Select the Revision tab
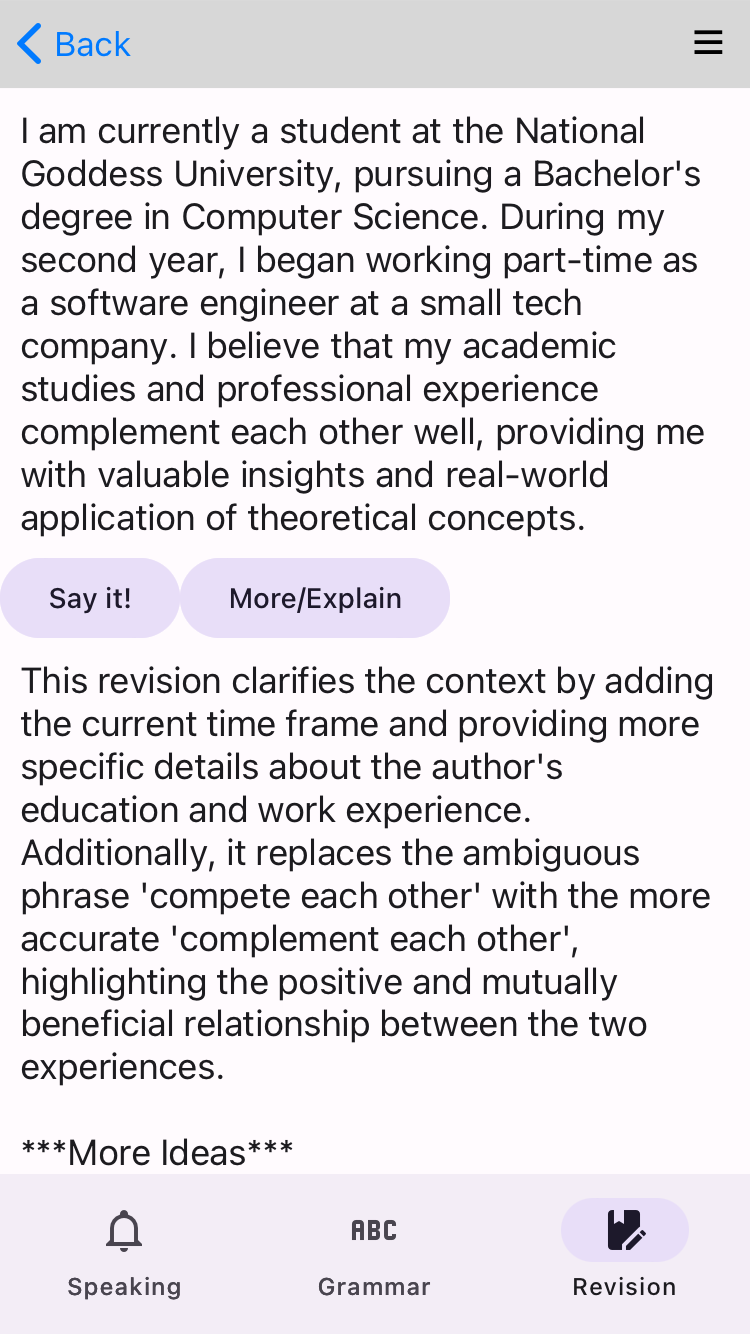The width and height of the screenshot is (750, 1334). [624, 1253]
